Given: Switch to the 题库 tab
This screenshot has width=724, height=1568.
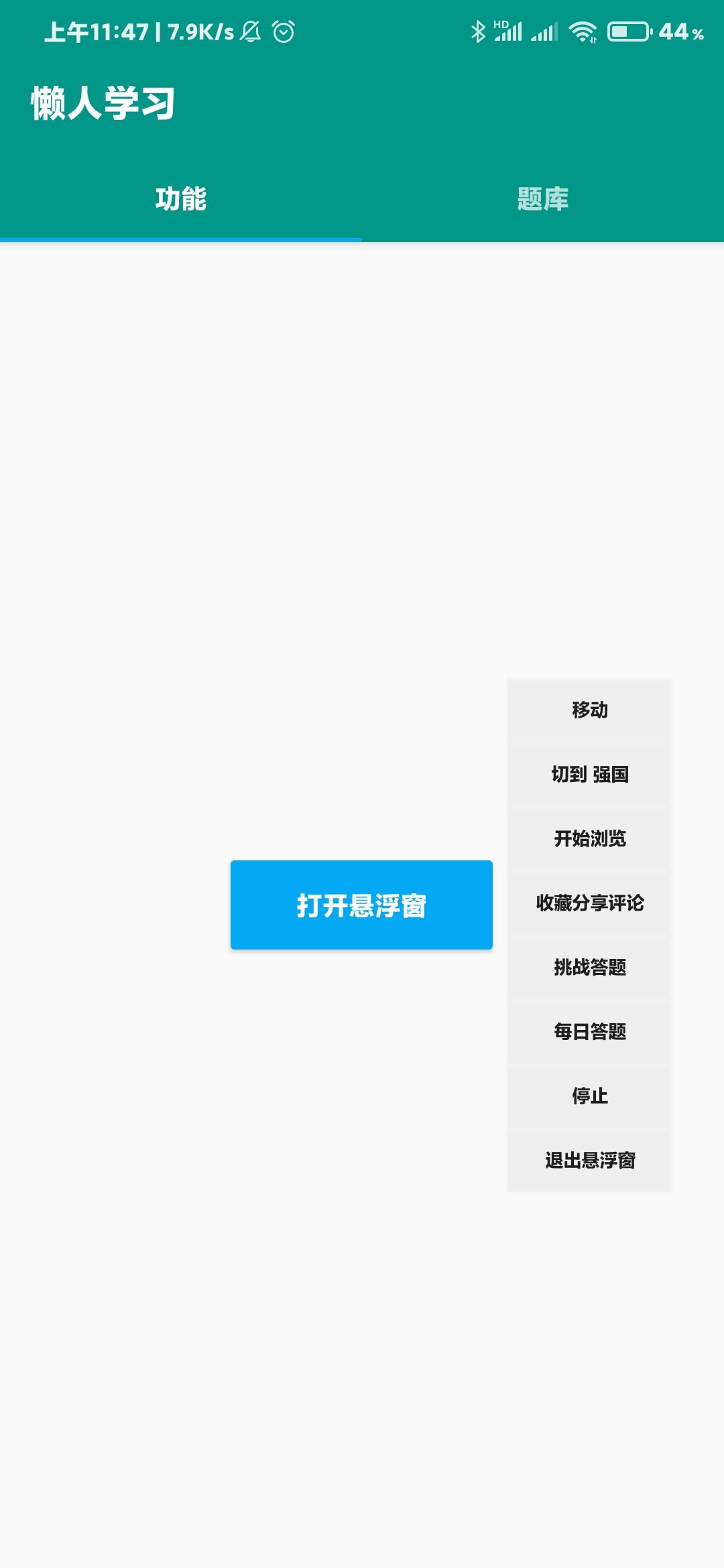Looking at the screenshot, I should pyautogui.click(x=543, y=199).
